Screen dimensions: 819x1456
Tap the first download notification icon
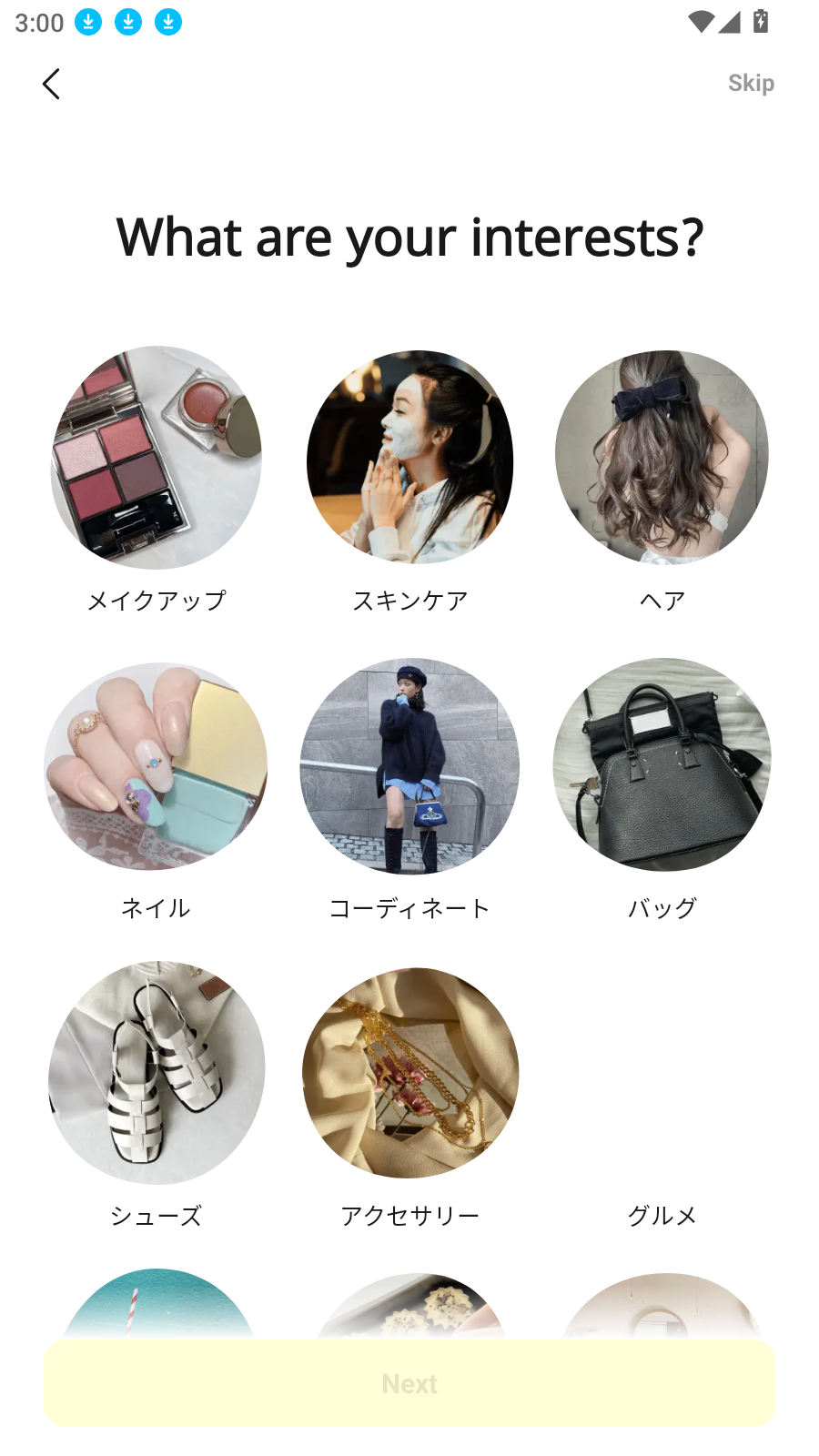click(x=88, y=22)
